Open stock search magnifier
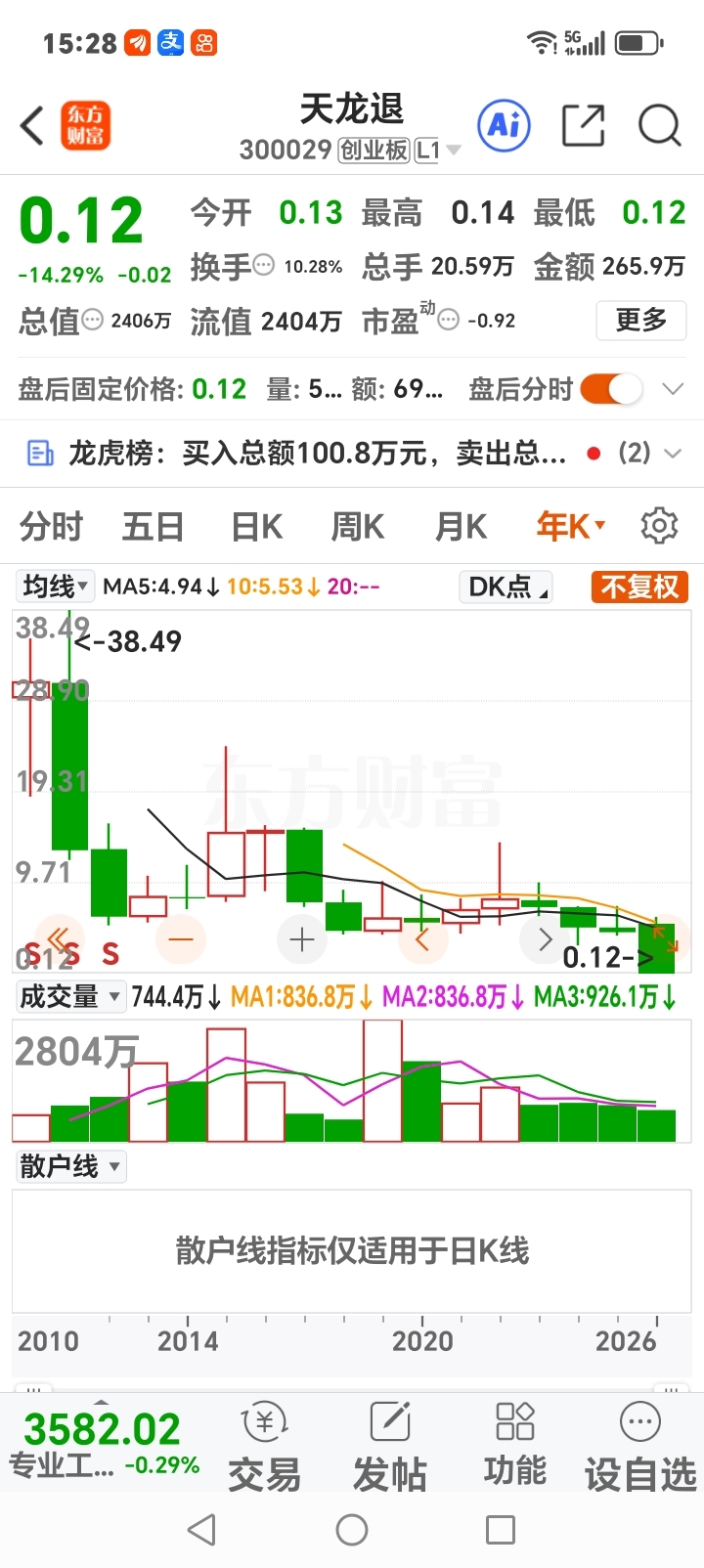 pyautogui.click(x=659, y=125)
